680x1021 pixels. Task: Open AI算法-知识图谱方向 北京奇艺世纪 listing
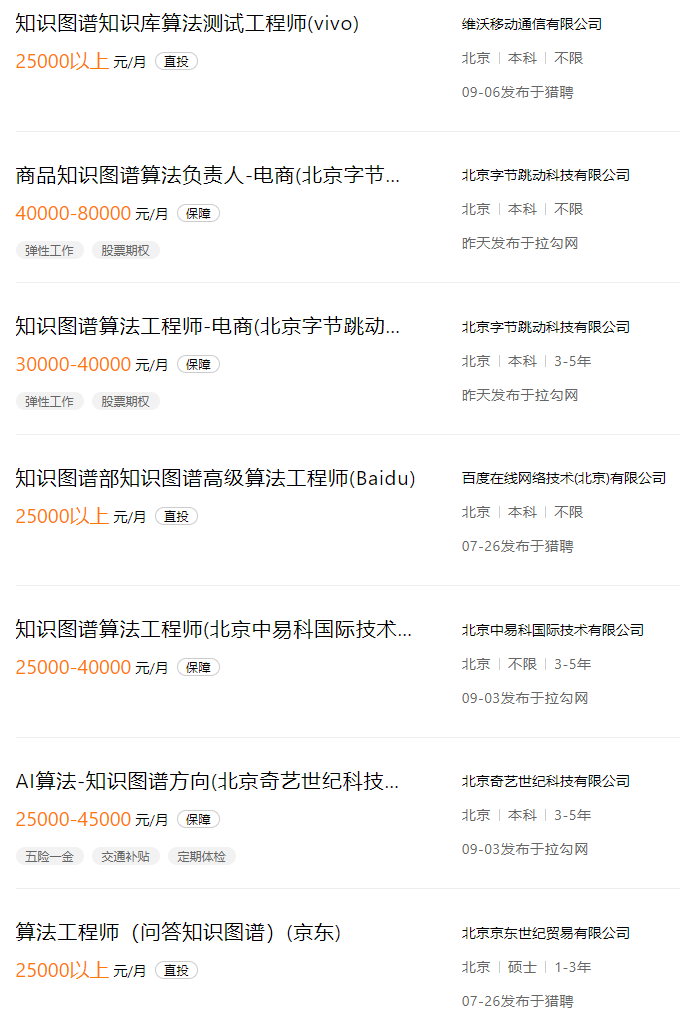[207, 781]
